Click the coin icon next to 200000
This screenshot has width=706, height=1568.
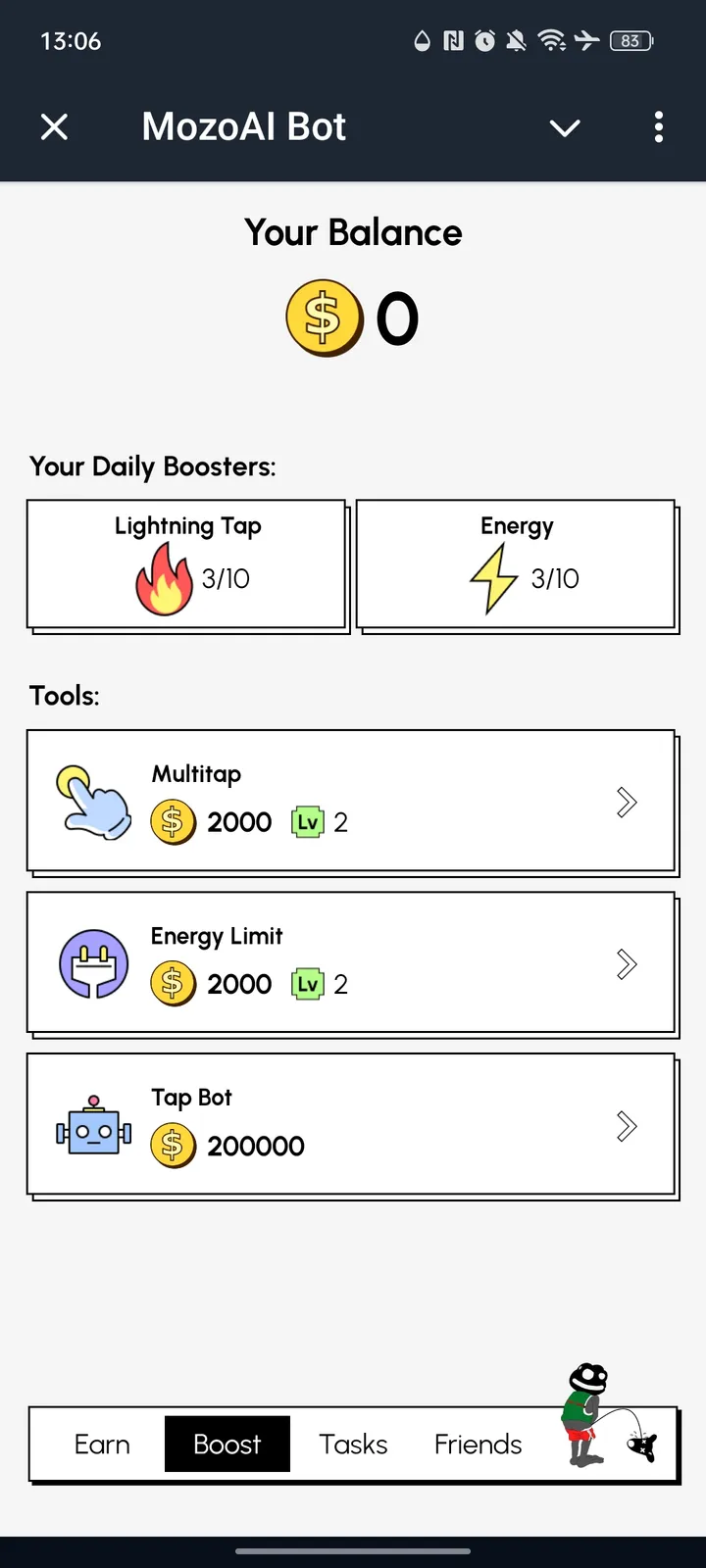[x=173, y=1145]
